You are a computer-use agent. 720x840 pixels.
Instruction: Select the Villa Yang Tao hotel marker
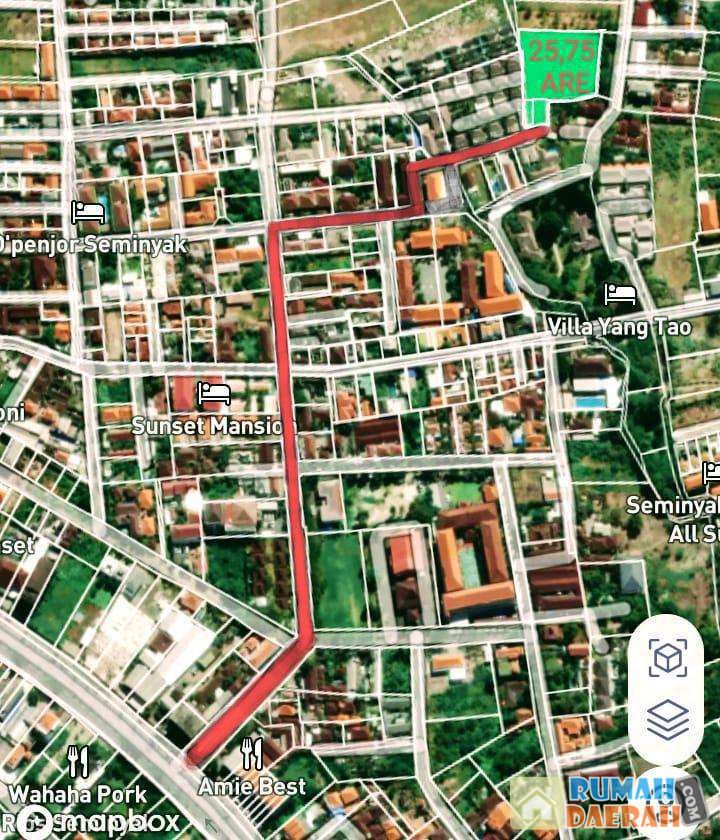[x=620, y=294]
